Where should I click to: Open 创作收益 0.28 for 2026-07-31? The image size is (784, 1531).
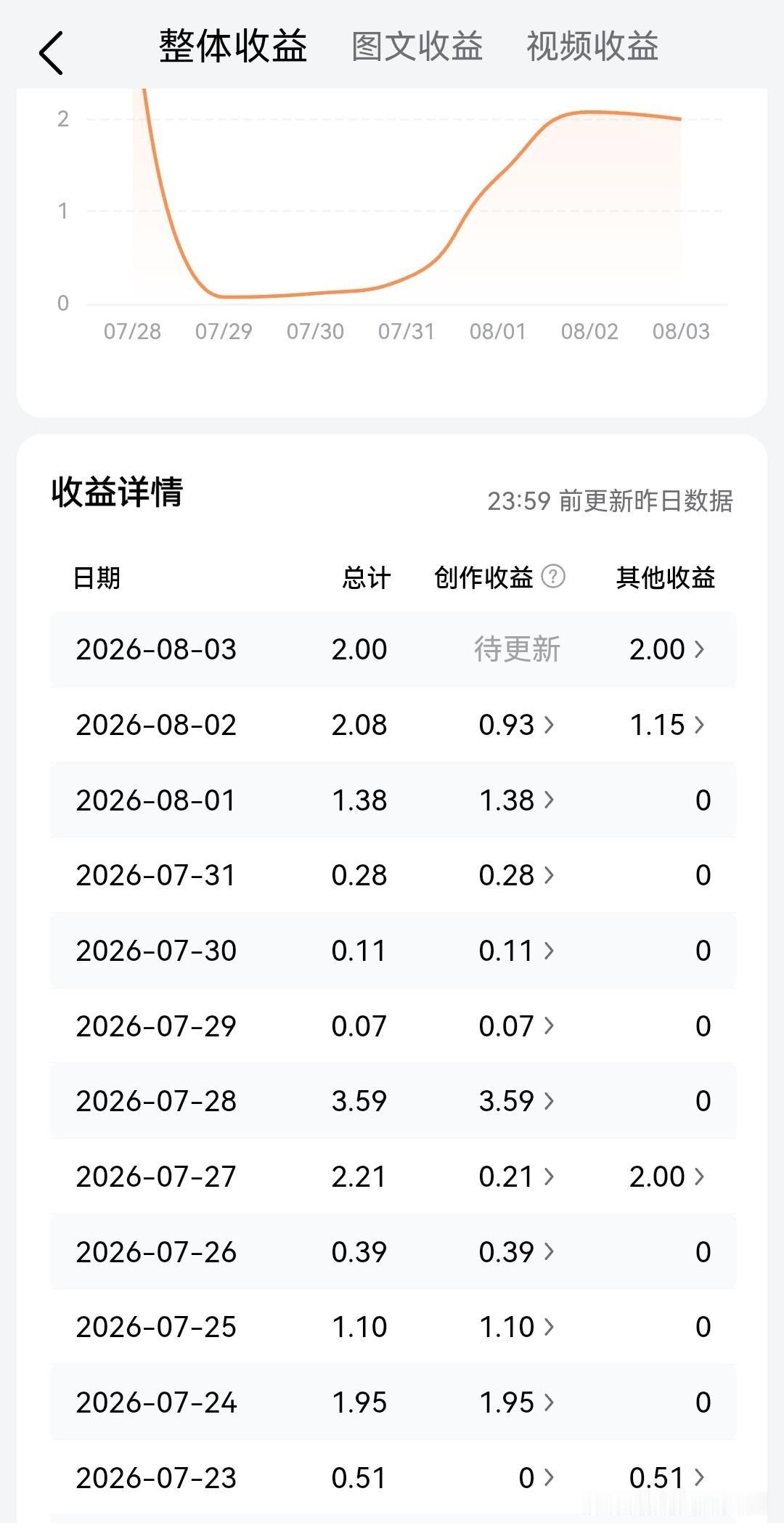[x=516, y=875]
